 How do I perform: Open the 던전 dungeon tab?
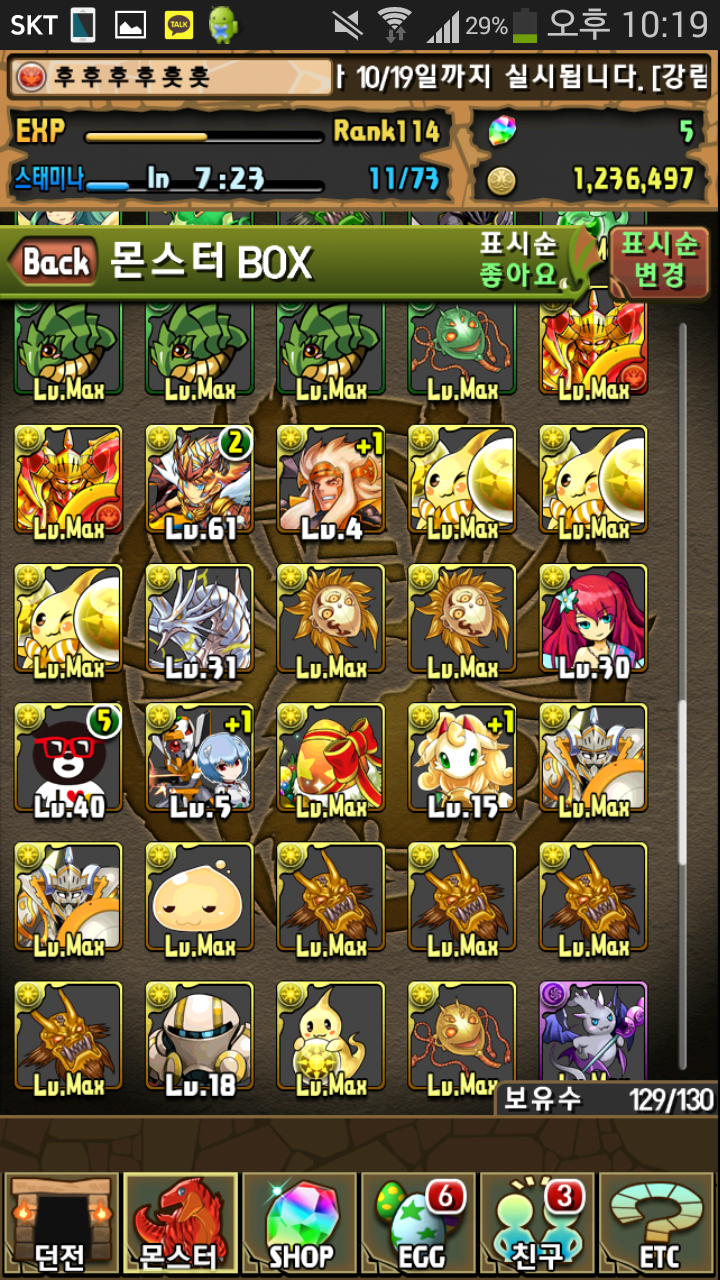coord(60,1224)
